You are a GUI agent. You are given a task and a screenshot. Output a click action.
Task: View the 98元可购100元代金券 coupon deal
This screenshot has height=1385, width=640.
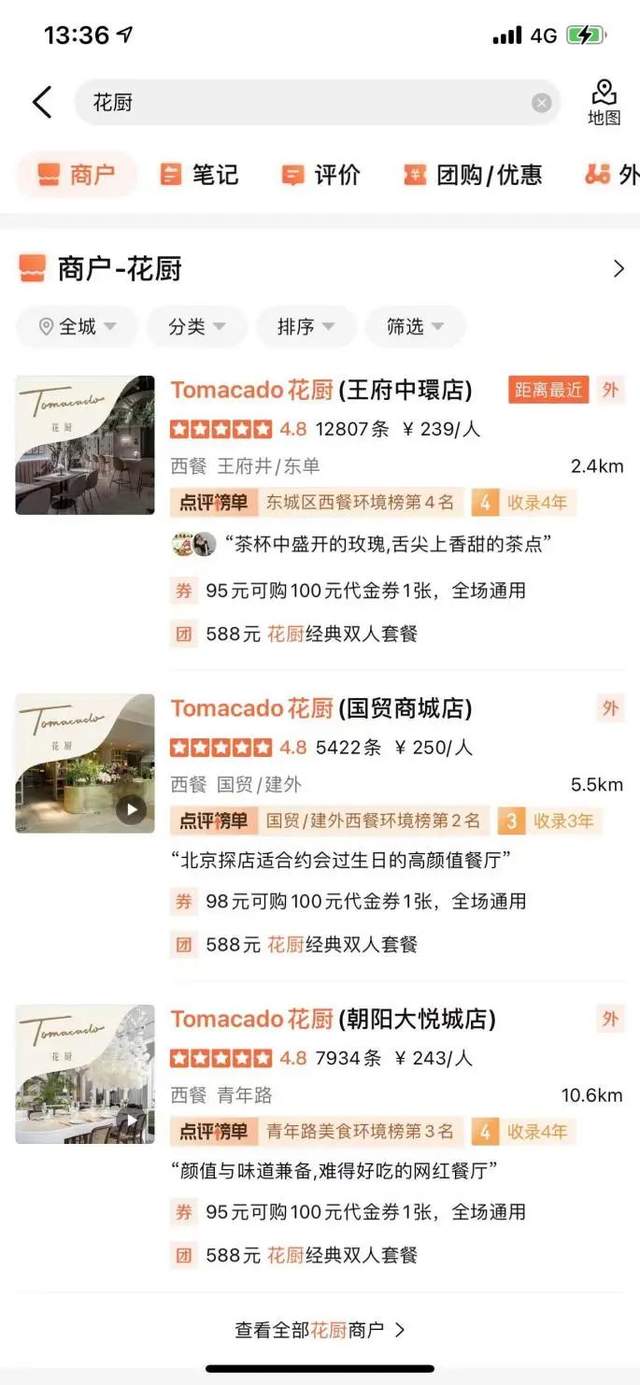(365, 901)
